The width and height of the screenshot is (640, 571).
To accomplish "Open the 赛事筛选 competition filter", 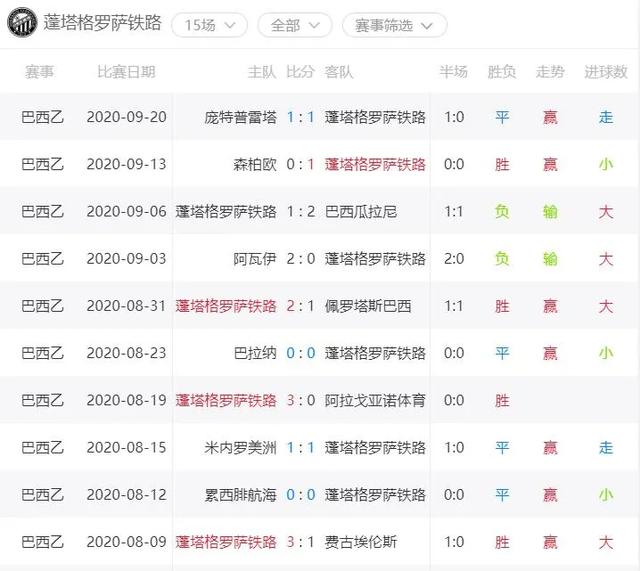I will point(394,25).
